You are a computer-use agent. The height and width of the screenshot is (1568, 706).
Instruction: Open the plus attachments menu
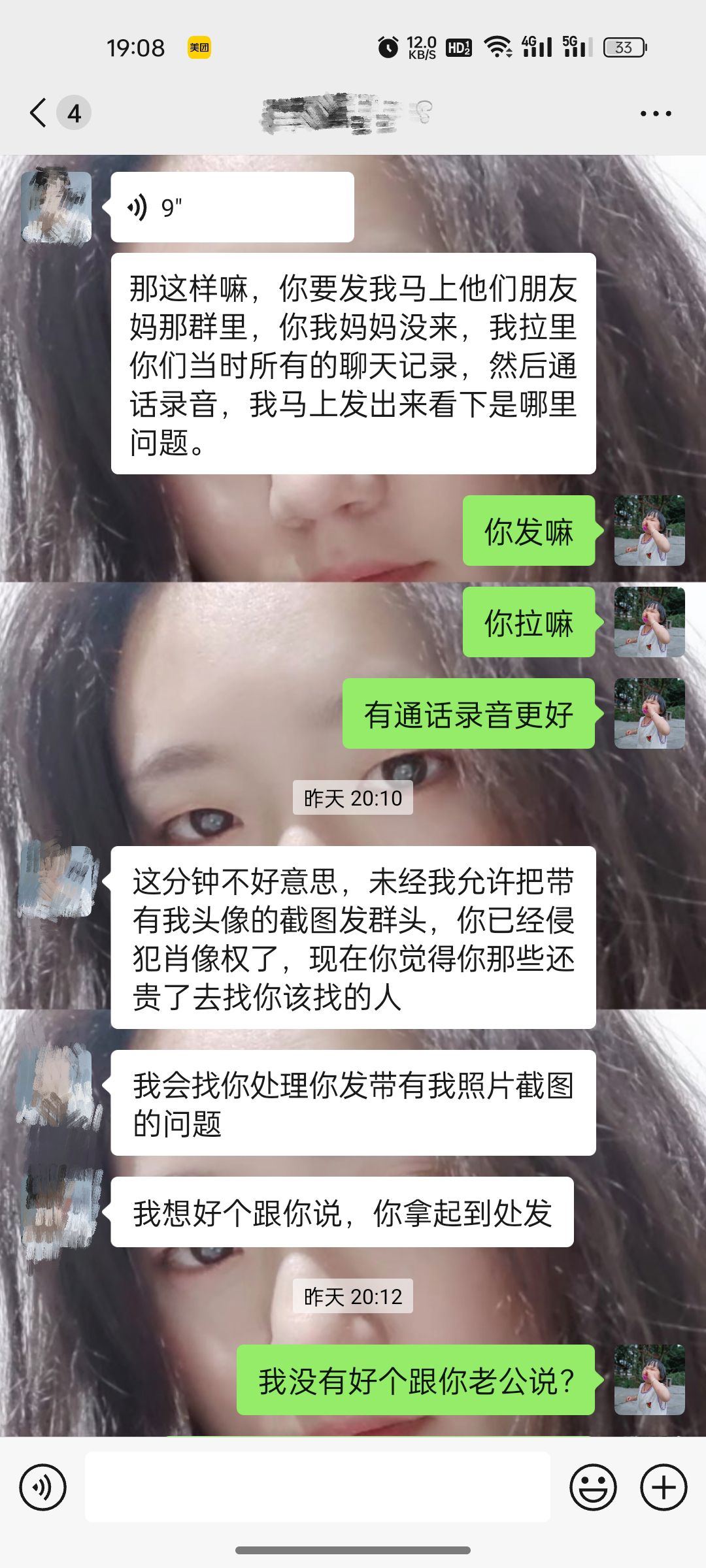(x=663, y=1488)
